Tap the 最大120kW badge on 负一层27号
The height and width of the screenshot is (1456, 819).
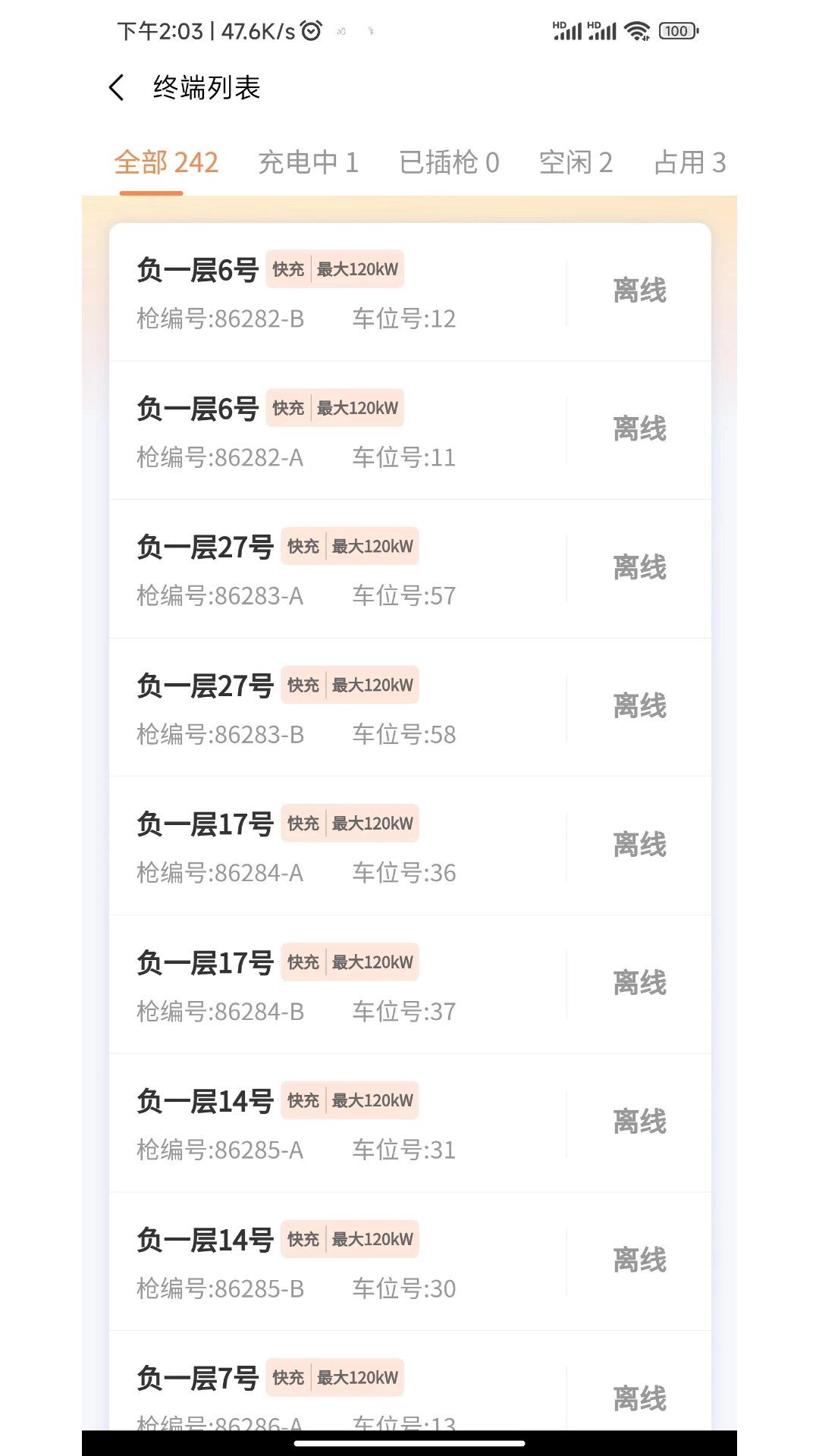(374, 546)
